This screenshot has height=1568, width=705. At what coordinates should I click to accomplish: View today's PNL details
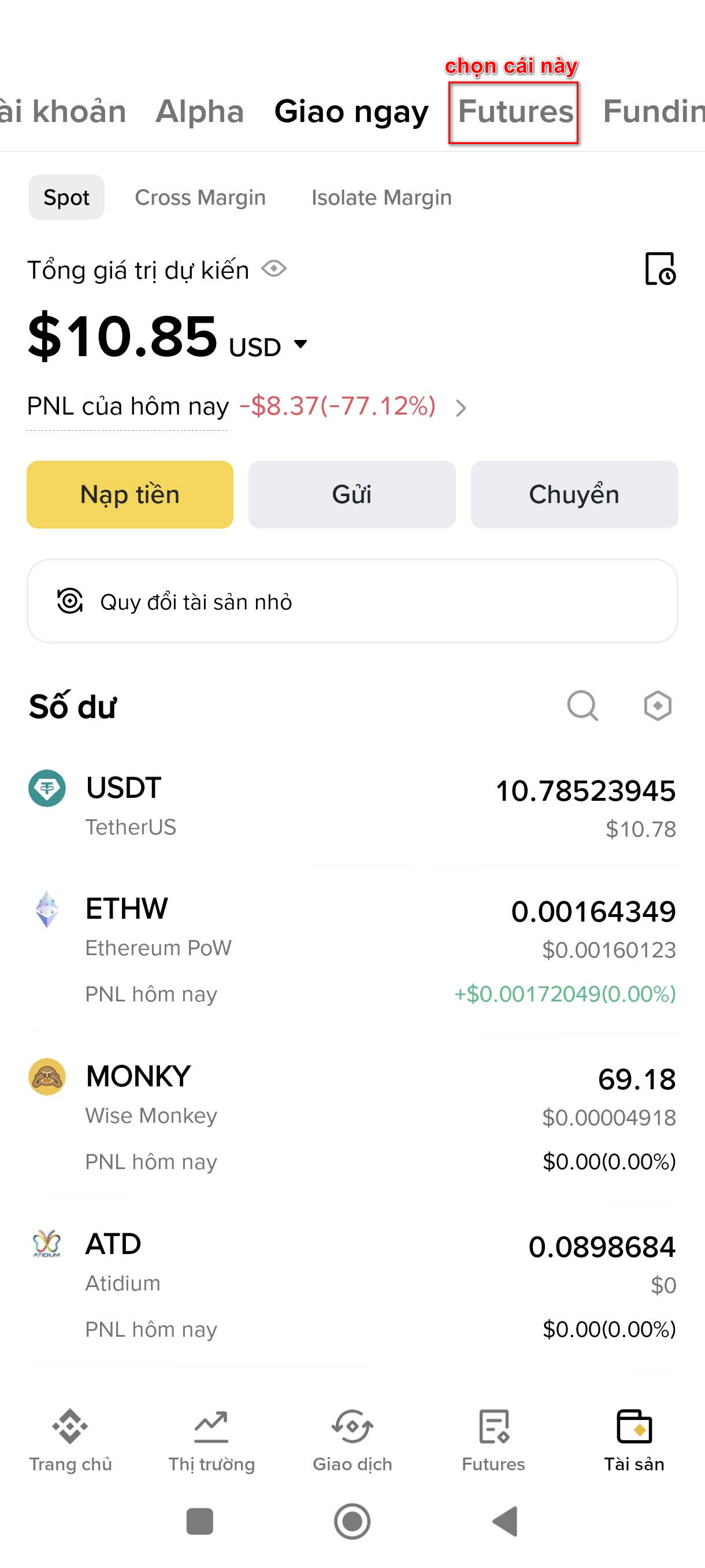pos(461,408)
